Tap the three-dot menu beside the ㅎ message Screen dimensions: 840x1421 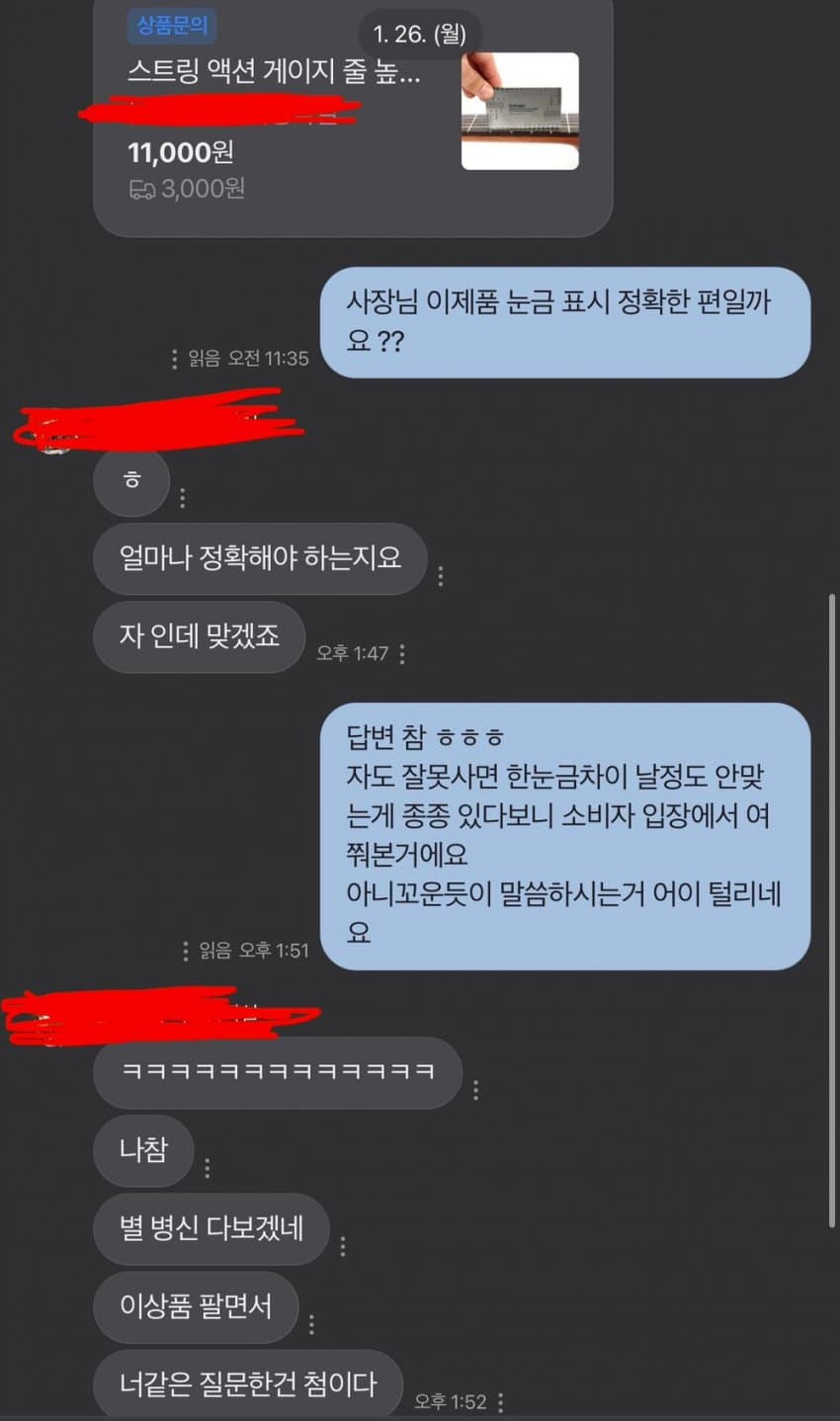[x=183, y=497]
